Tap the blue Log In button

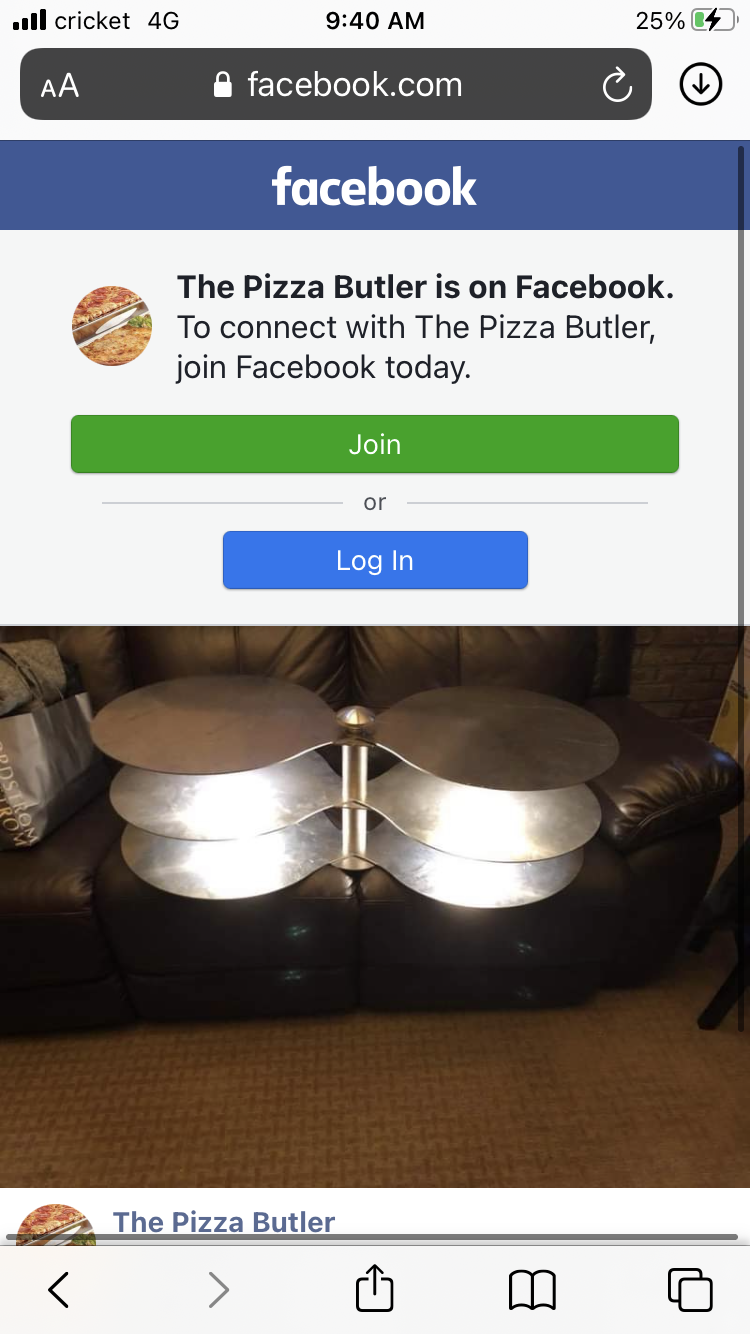click(x=375, y=560)
